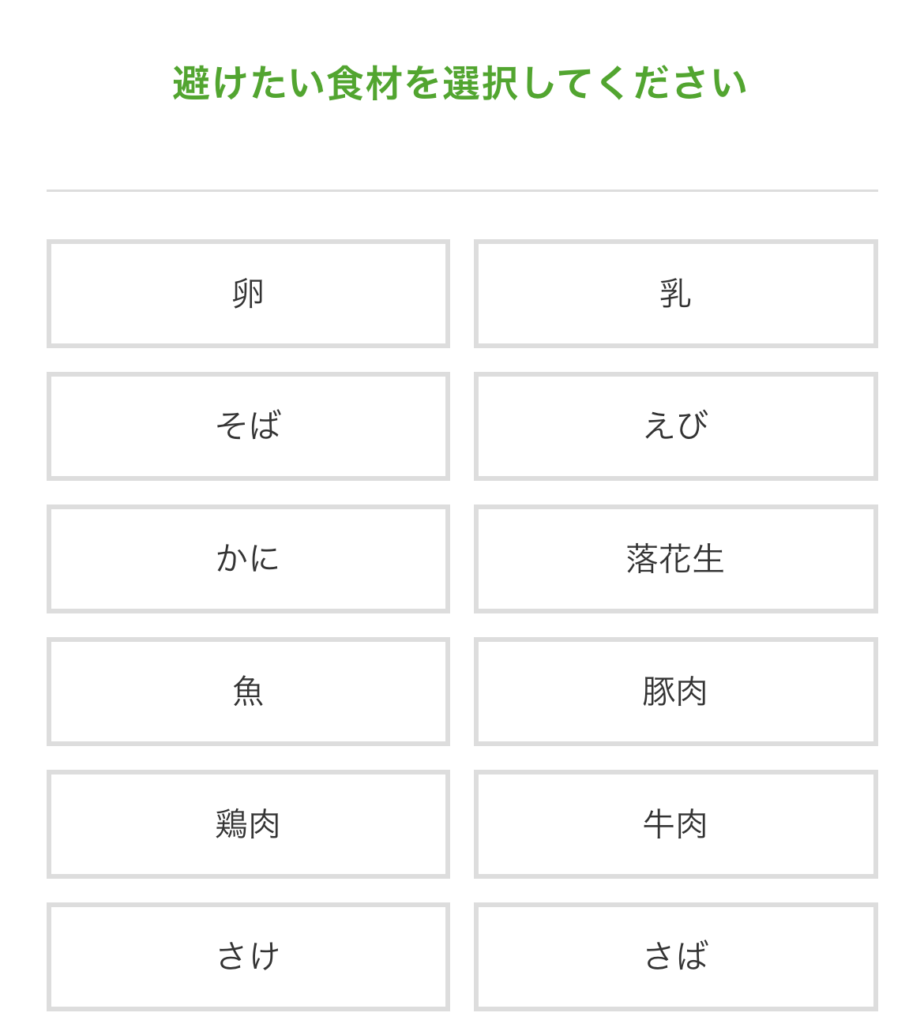This screenshot has width=924, height=1024.
Task: Tap the 鶏肉 button
Action: pos(248,824)
